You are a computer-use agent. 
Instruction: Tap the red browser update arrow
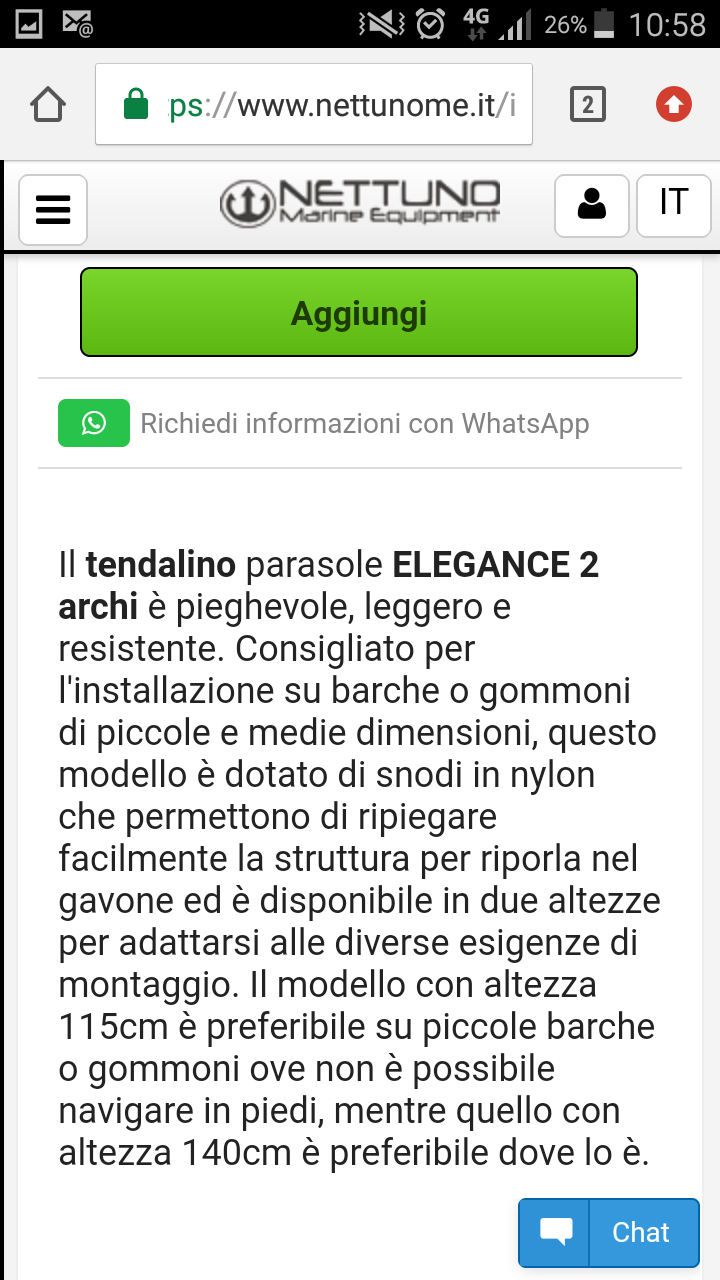click(674, 104)
